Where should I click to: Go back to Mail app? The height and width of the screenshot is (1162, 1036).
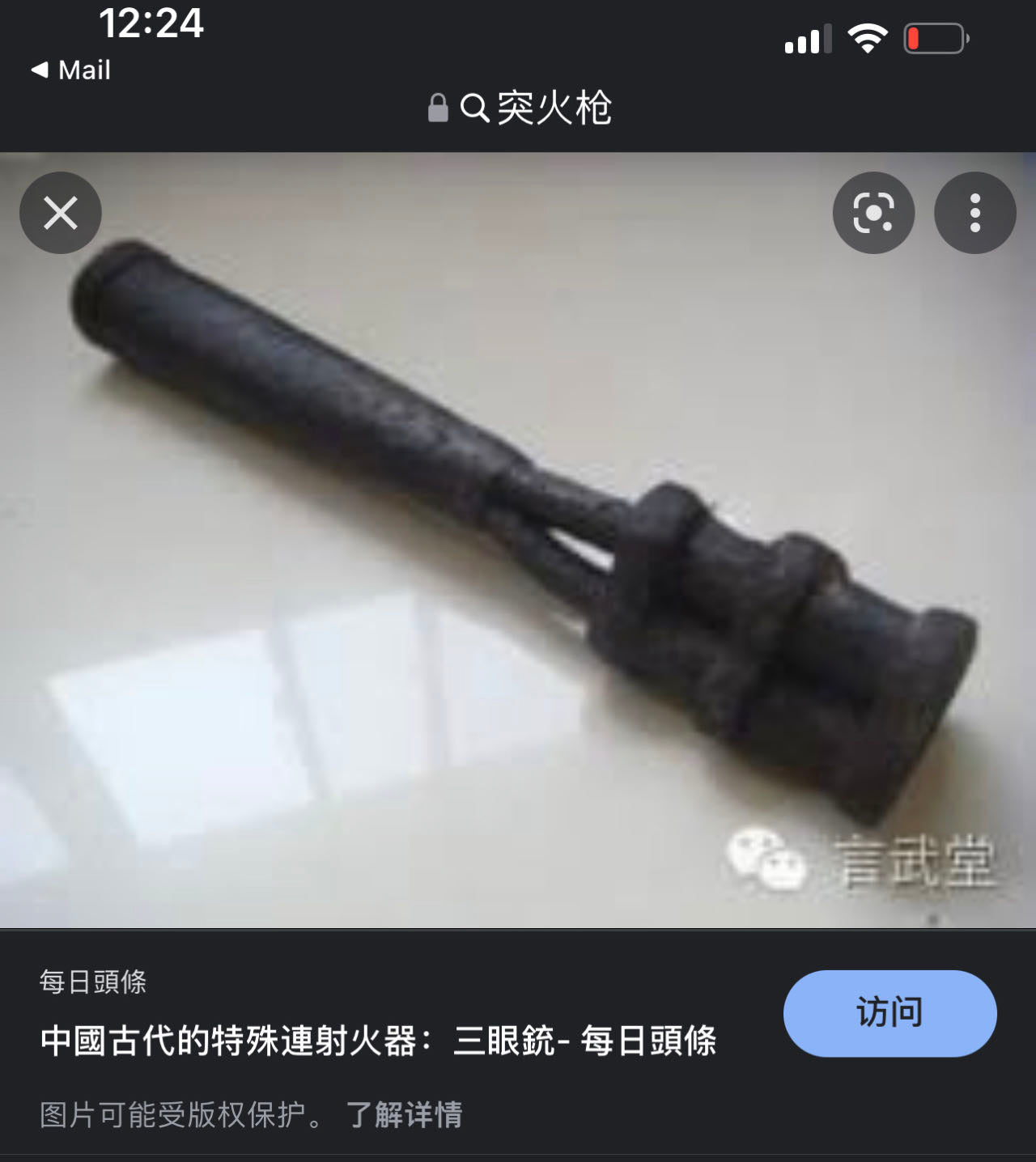point(71,70)
